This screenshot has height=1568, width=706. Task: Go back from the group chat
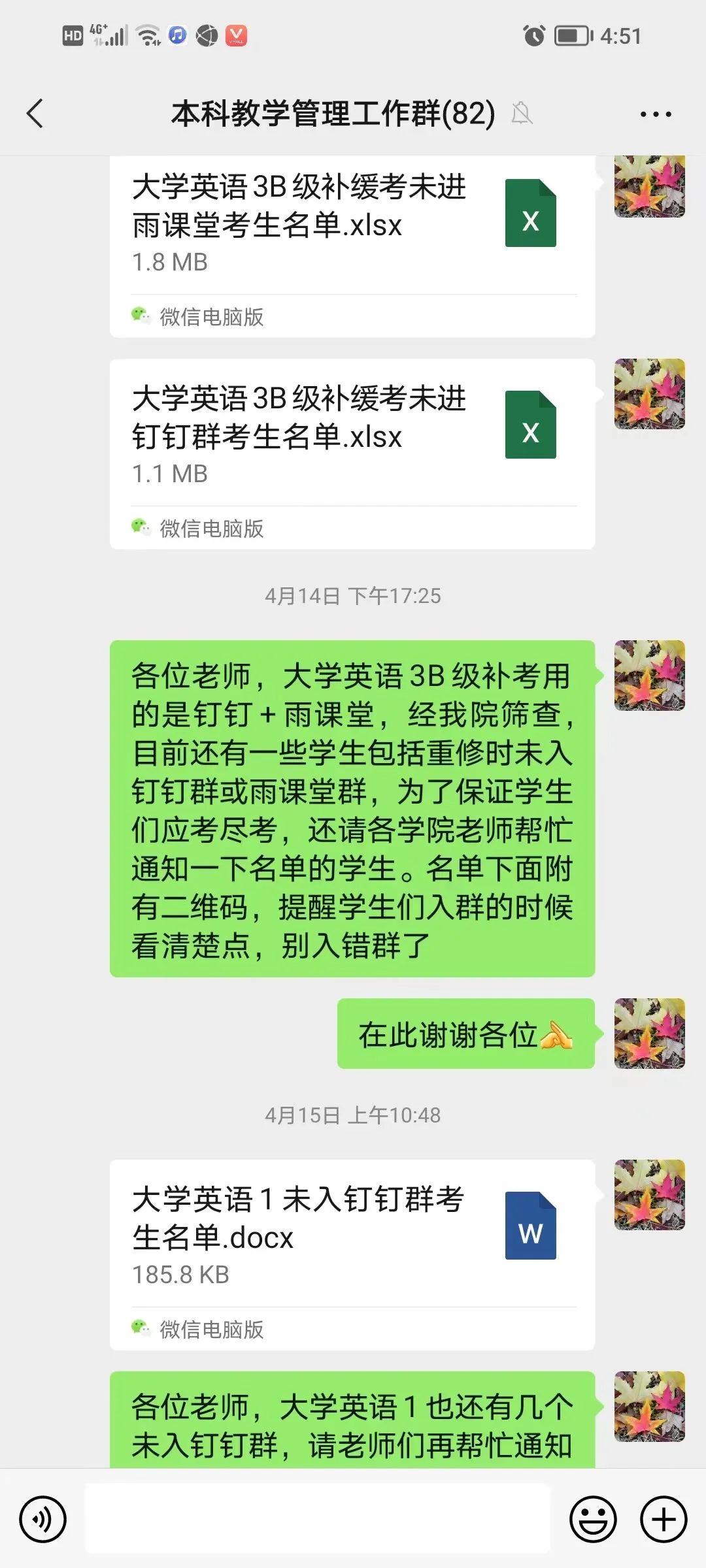point(36,114)
